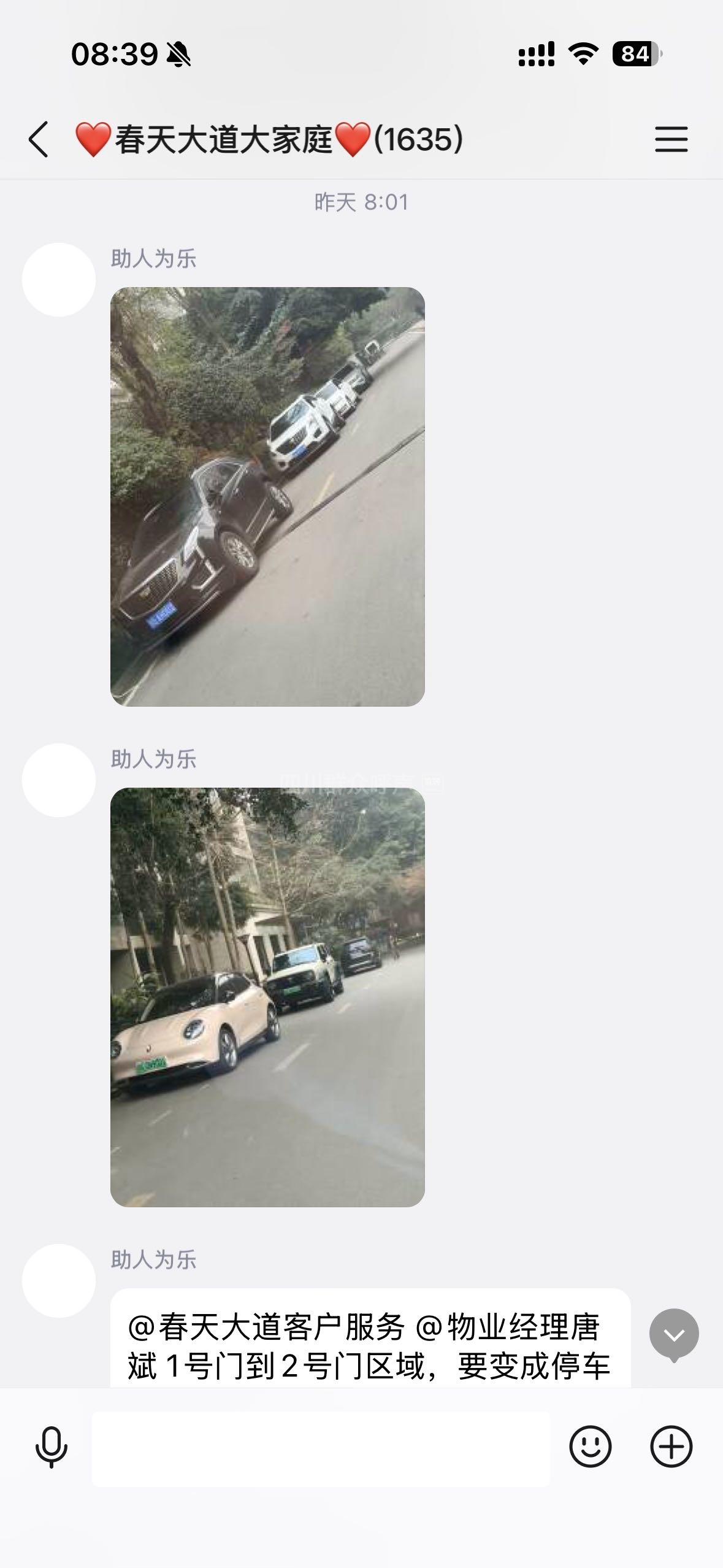The height and width of the screenshot is (1568, 723).
Task: Jump to latest messages with down arrow
Action: coord(674,1334)
